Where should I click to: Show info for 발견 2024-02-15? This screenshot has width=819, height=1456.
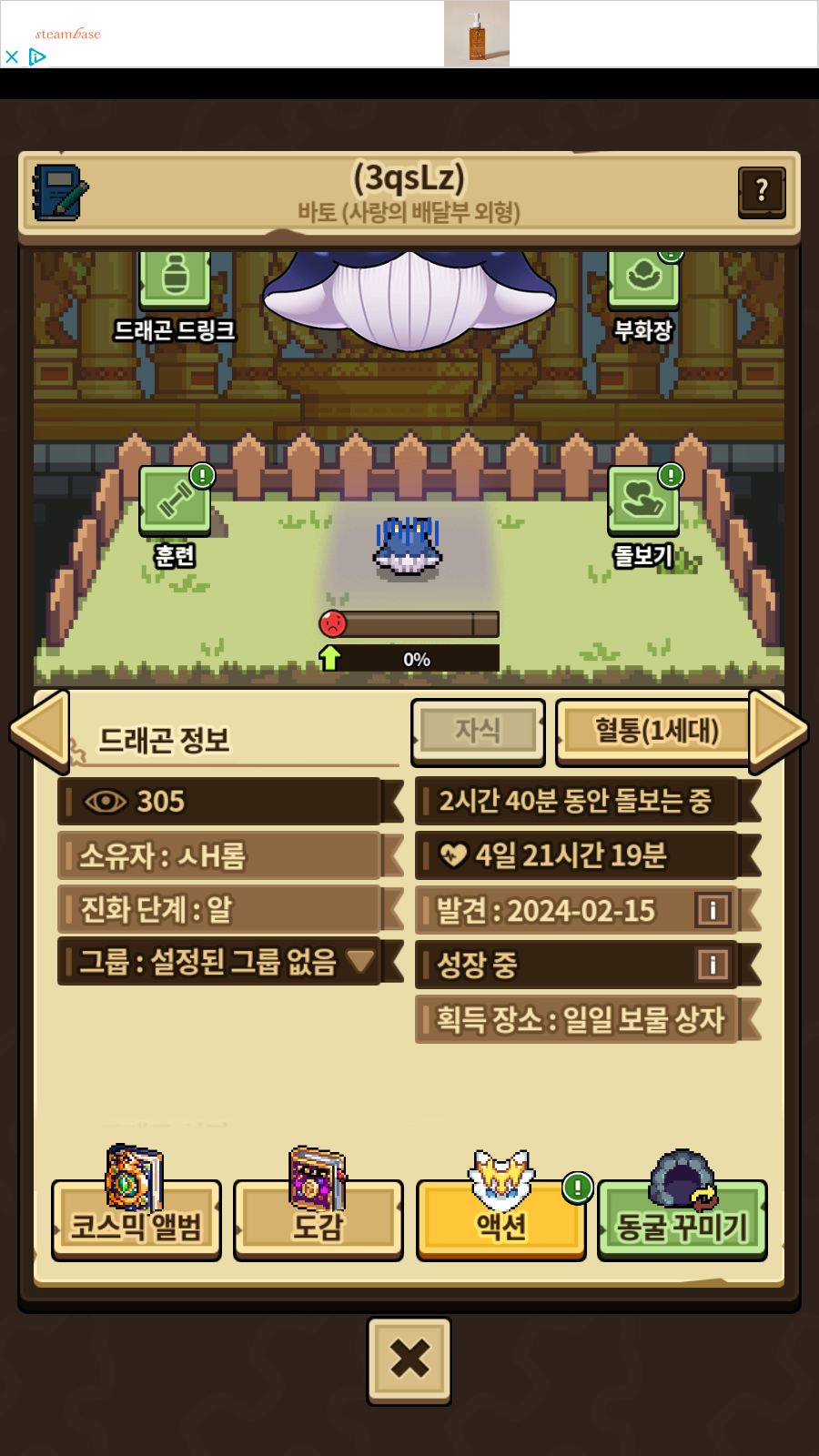[713, 909]
